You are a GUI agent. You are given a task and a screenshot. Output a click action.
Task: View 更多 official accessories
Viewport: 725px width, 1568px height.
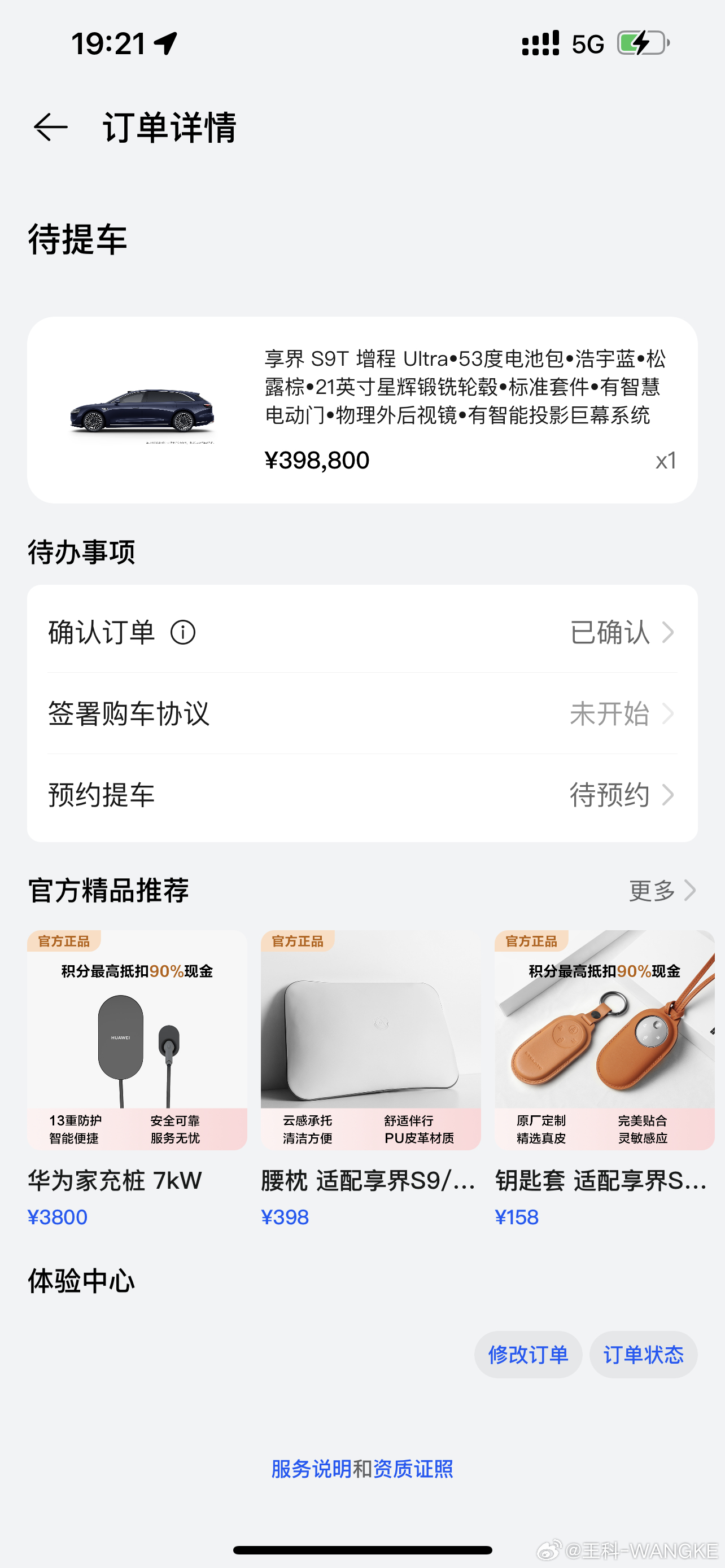click(x=662, y=891)
